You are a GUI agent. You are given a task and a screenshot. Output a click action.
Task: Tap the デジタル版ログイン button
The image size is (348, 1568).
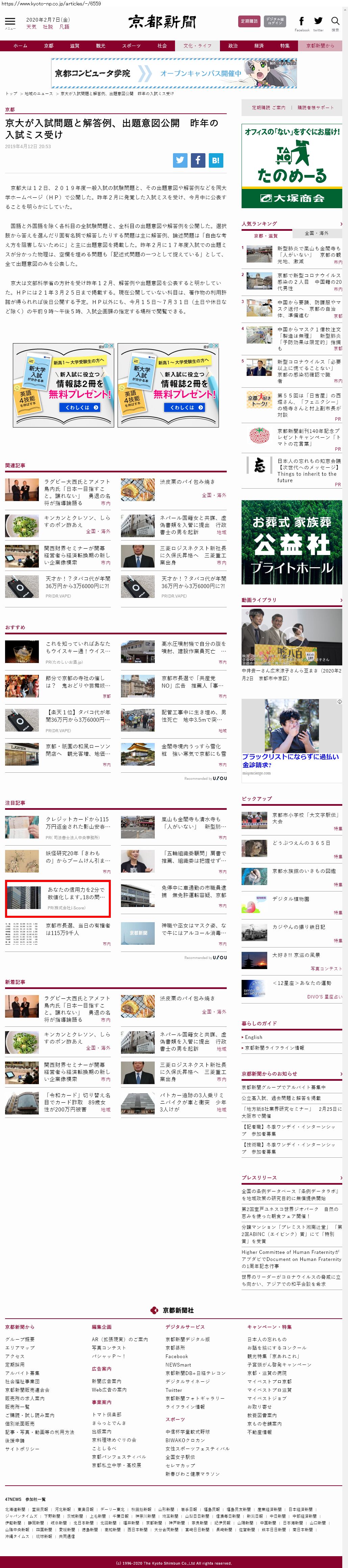pos(274,21)
